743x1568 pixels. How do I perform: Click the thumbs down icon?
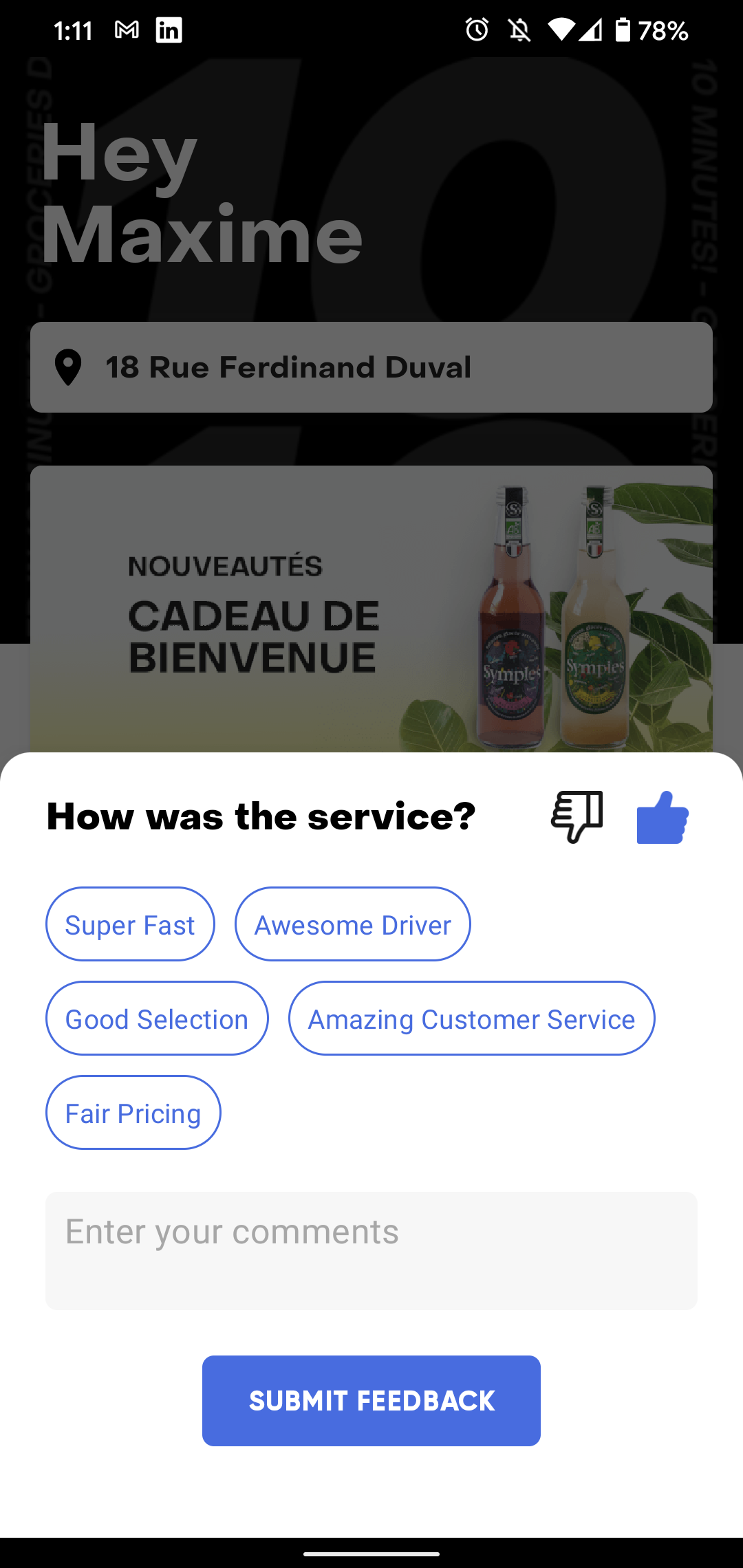point(577,817)
